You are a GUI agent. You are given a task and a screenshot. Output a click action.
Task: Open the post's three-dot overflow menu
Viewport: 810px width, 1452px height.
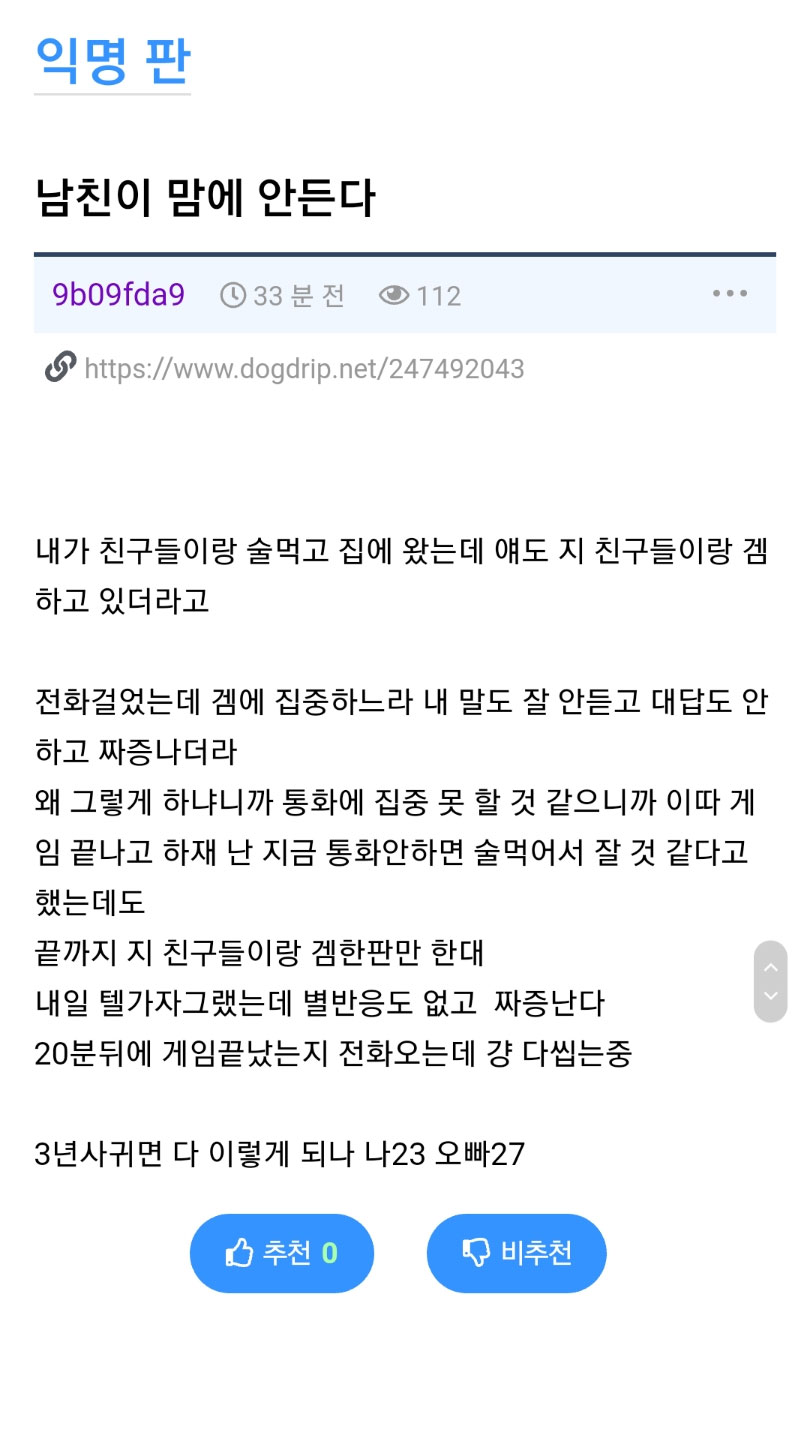pos(730,294)
